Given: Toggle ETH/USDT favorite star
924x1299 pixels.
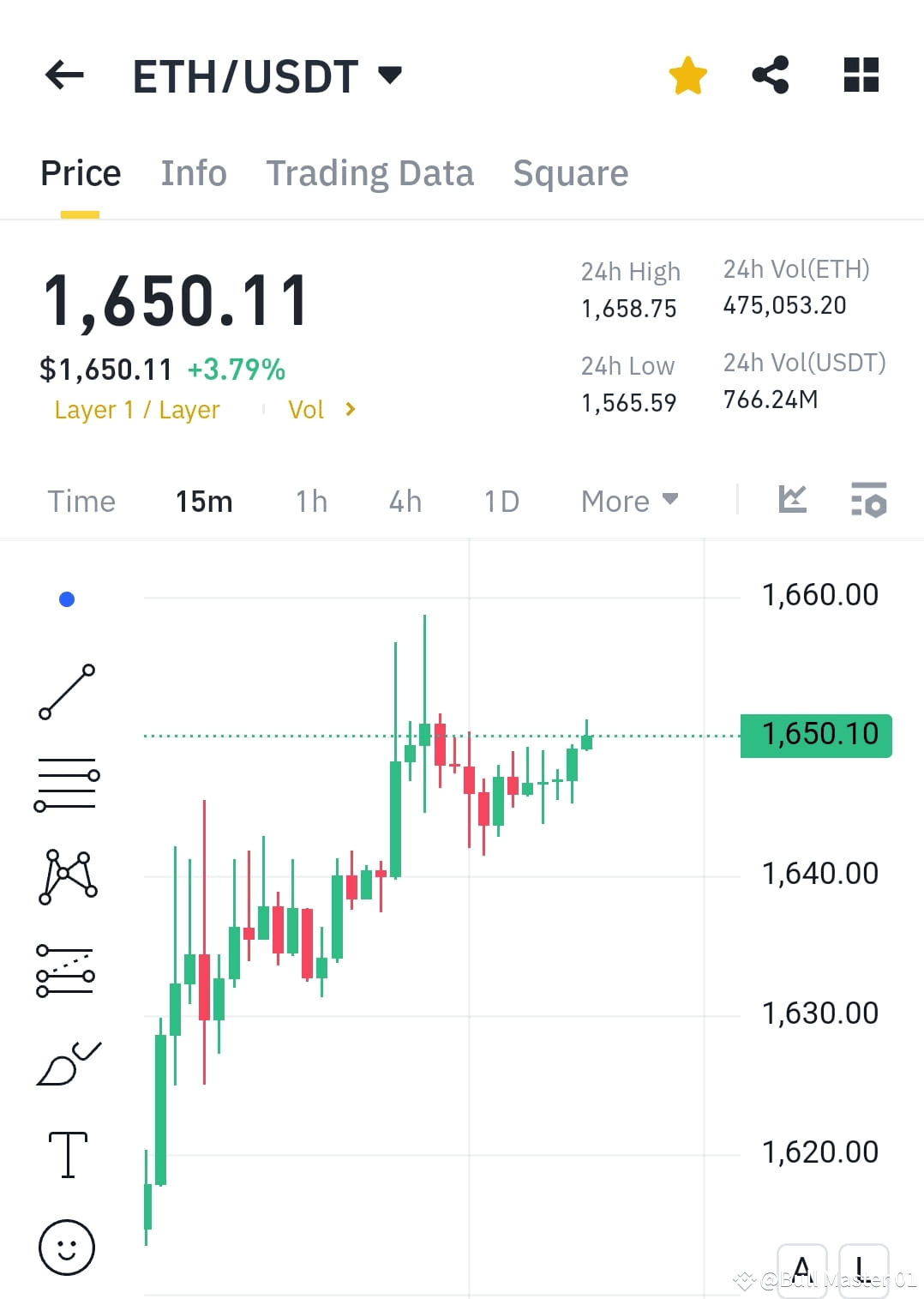Looking at the screenshot, I should coord(687,75).
